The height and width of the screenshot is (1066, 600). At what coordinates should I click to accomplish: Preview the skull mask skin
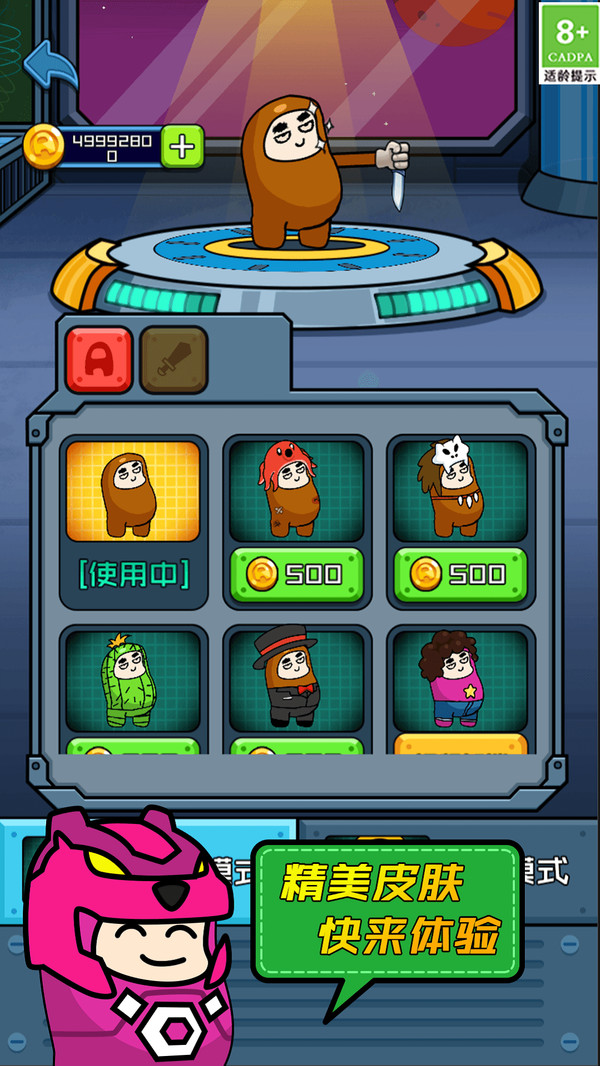(461, 491)
